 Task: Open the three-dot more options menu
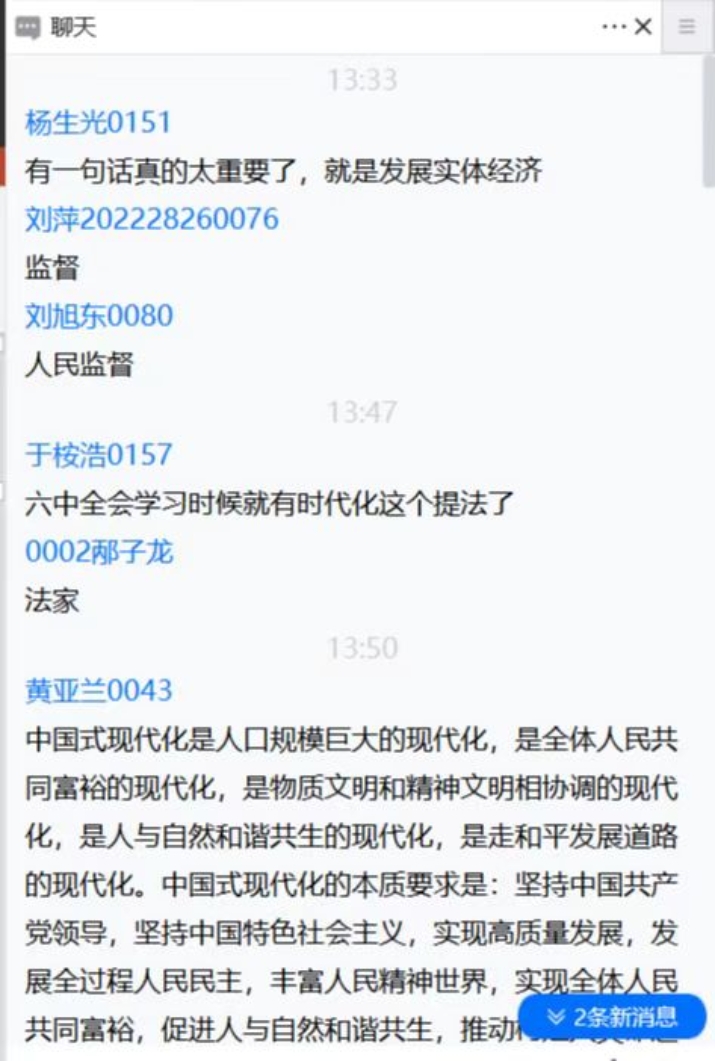click(613, 27)
